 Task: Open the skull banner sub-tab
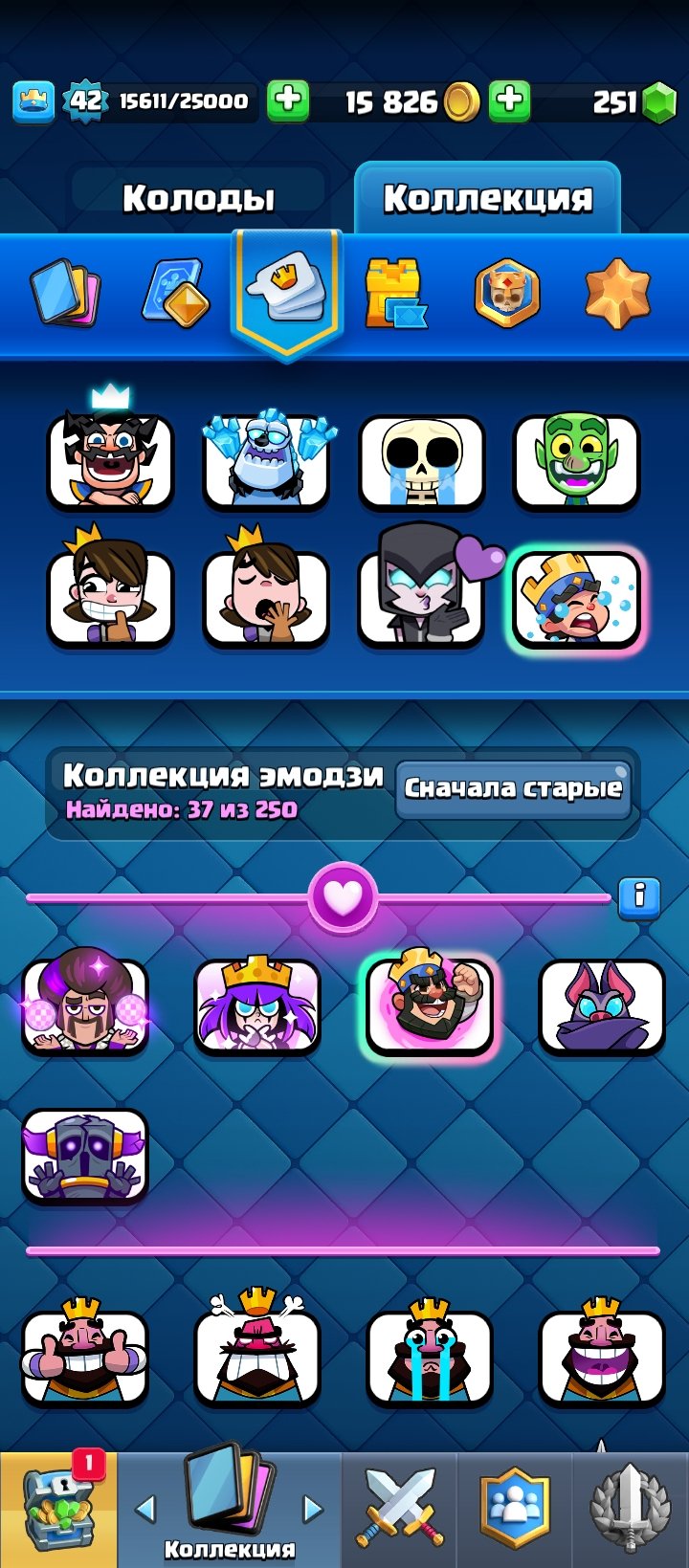[x=506, y=293]
